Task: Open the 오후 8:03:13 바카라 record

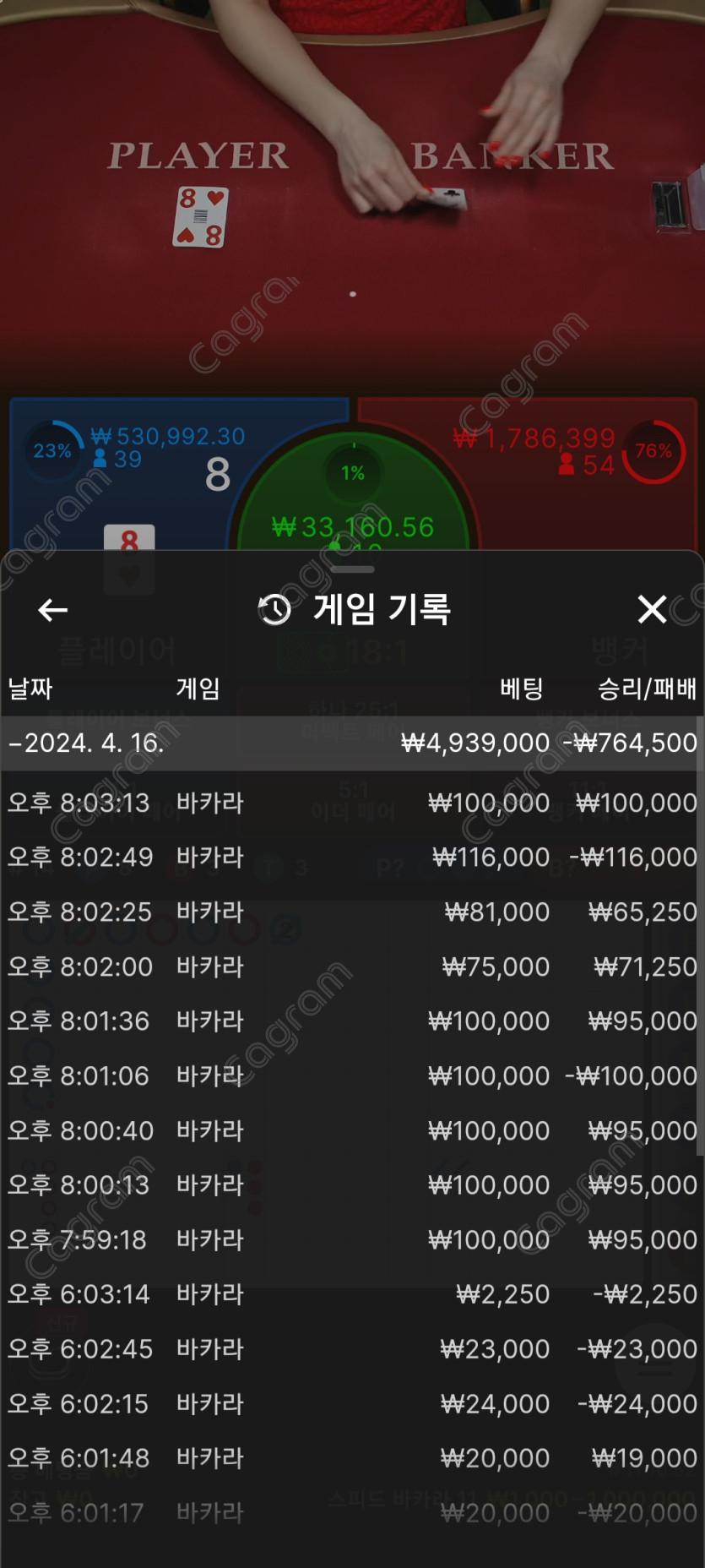Action: tap(352, 803)
